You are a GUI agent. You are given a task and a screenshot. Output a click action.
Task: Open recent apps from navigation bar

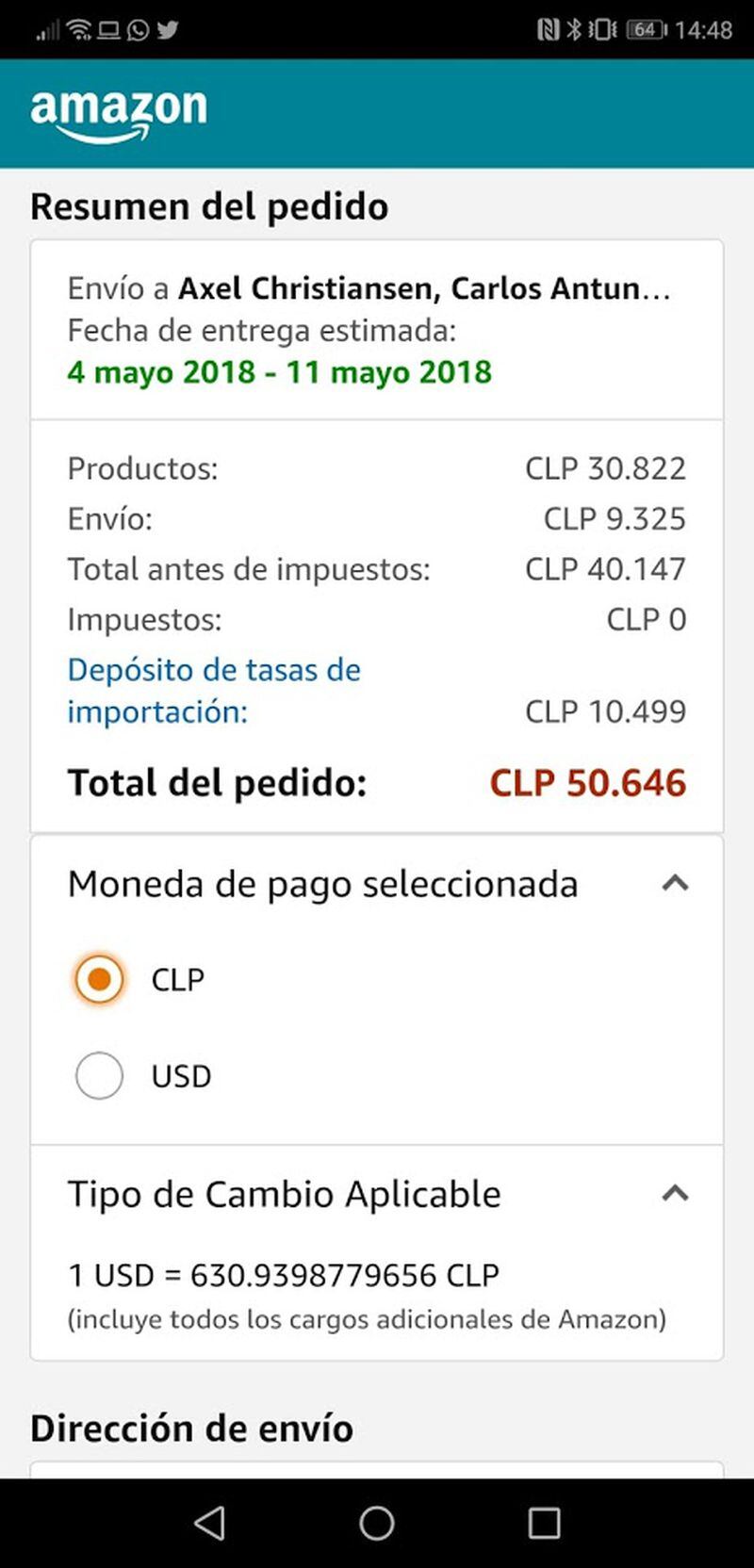[544, 1523]
